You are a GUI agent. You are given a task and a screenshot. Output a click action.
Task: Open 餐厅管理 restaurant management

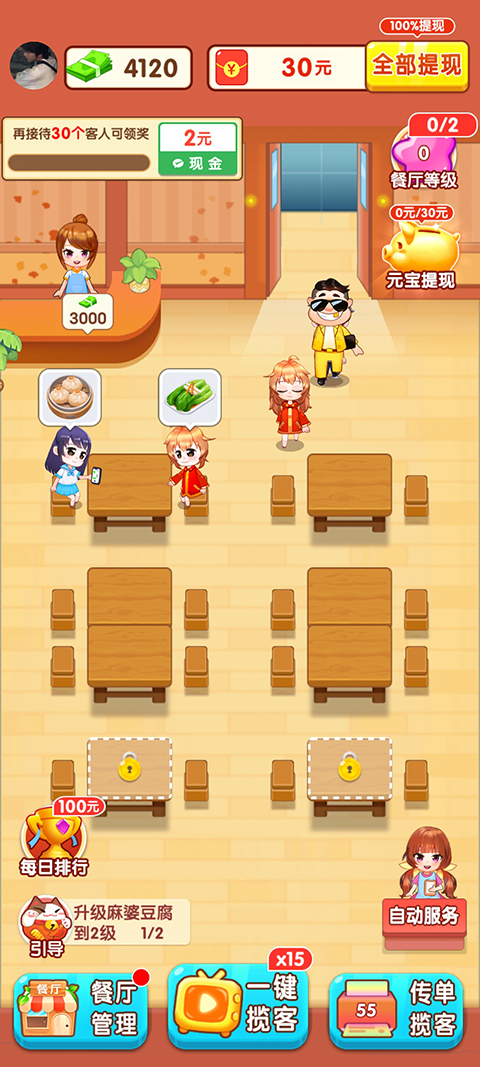(x=81, y=1010)
